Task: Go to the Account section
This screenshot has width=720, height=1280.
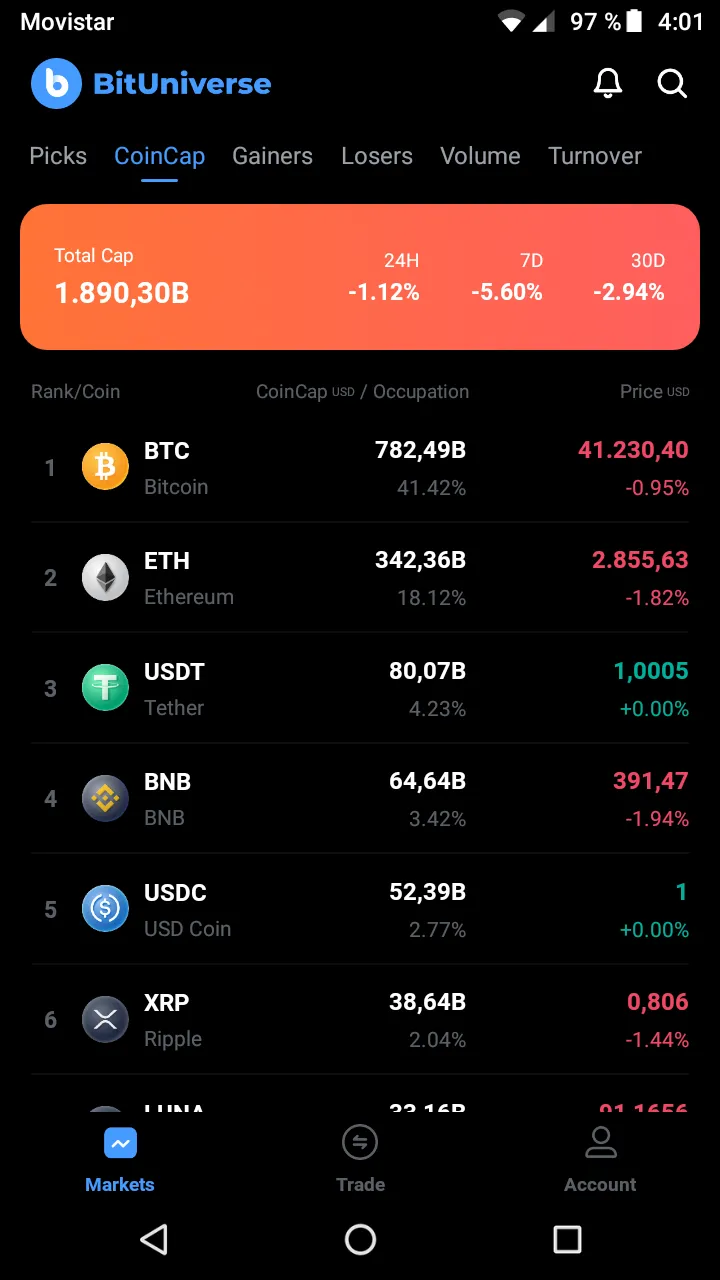Action: coord(600,1159)
